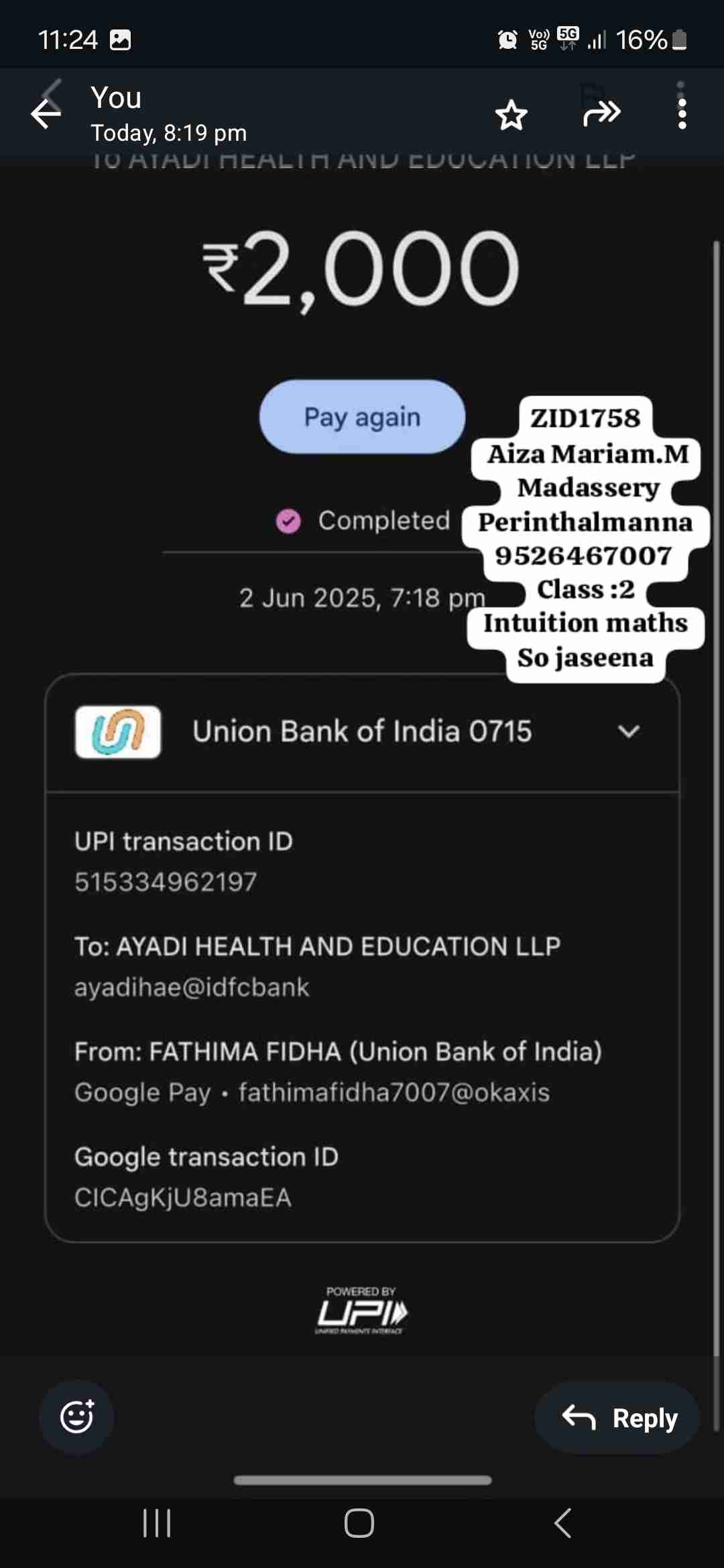
Task: Add an emoji reaction
Action: point(76,1417)
